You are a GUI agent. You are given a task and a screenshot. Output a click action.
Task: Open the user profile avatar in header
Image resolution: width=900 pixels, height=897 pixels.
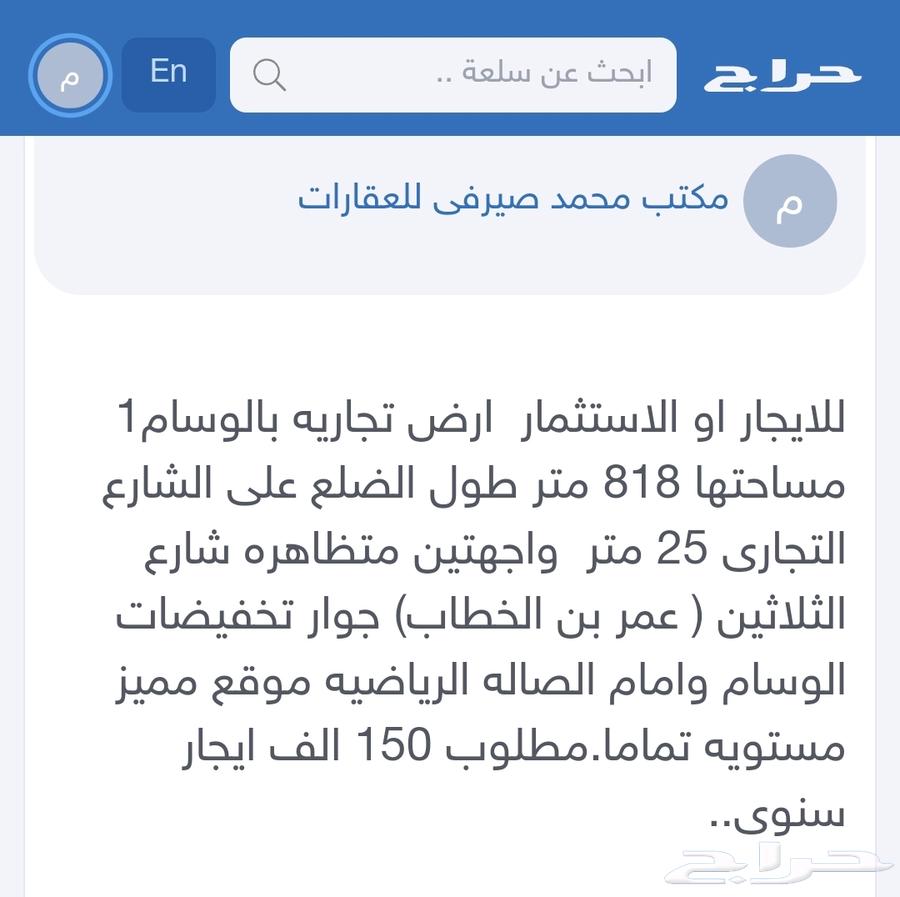70,76
